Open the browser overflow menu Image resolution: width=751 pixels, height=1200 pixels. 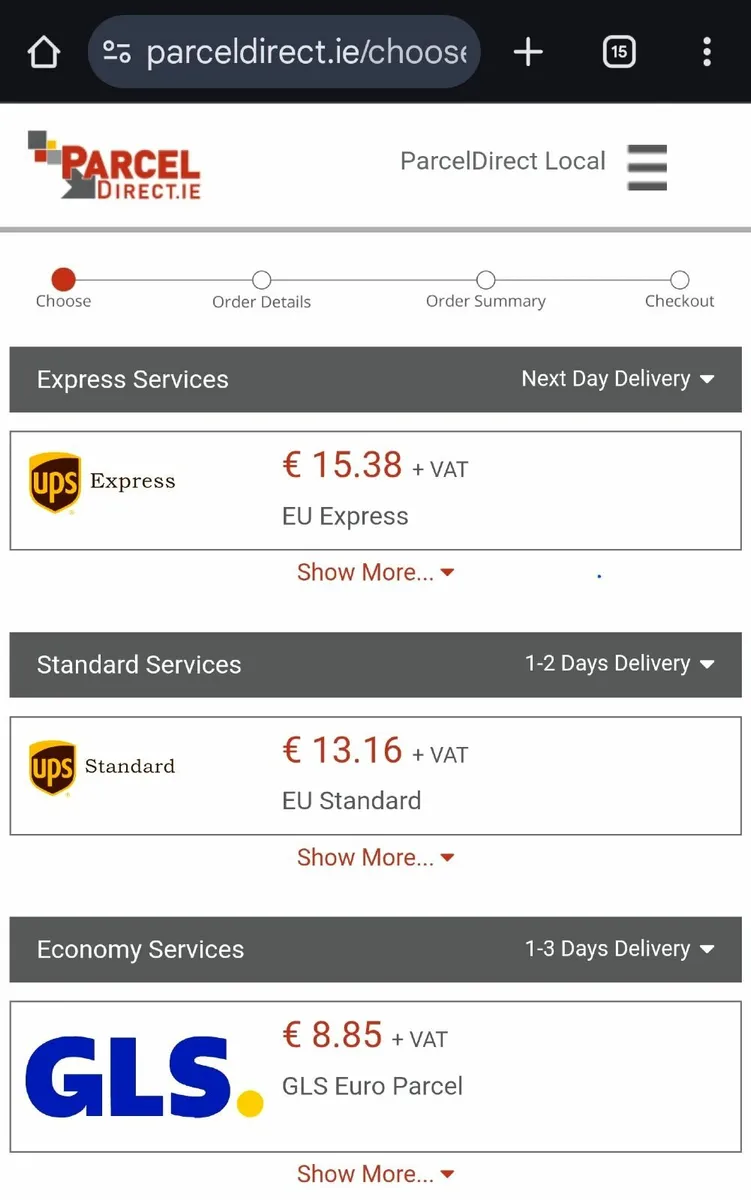click(707, 52)
